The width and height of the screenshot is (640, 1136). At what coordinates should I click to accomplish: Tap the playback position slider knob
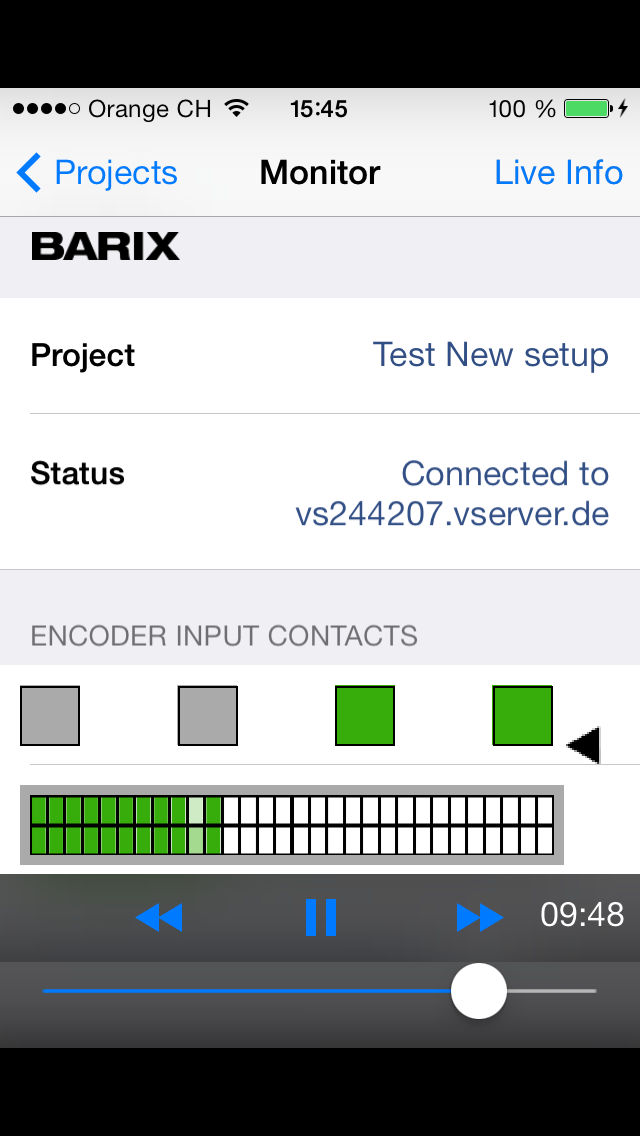click(478, 990)
